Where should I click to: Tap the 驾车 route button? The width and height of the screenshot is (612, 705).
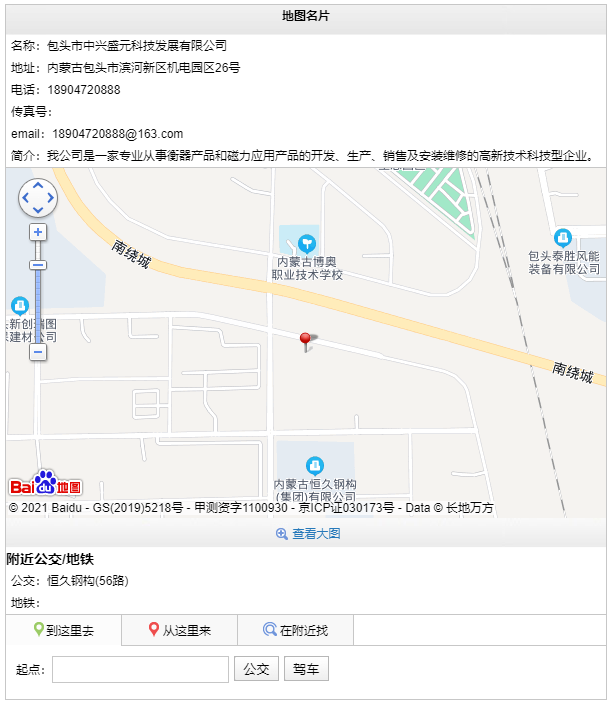[x=306, y=669]
